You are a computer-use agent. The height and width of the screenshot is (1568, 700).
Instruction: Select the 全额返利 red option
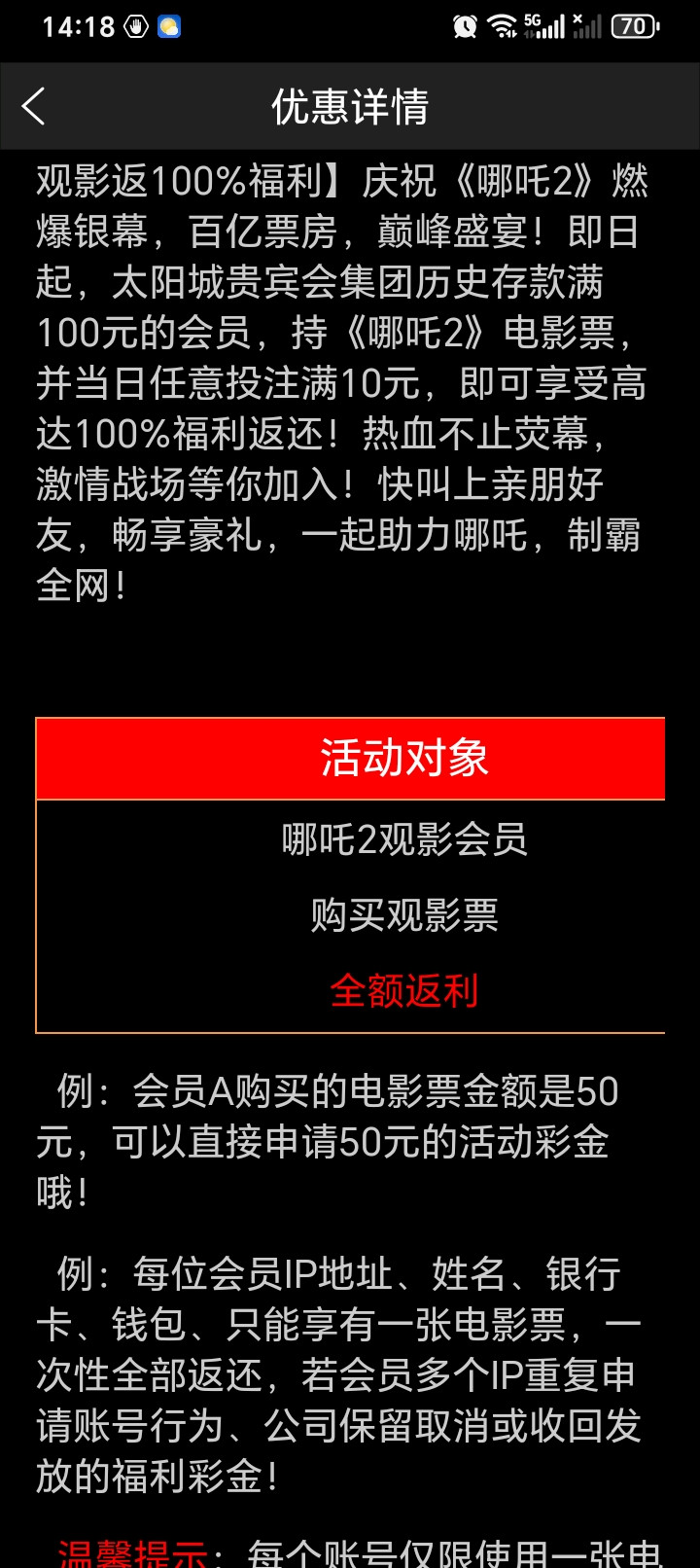[403, 990]
